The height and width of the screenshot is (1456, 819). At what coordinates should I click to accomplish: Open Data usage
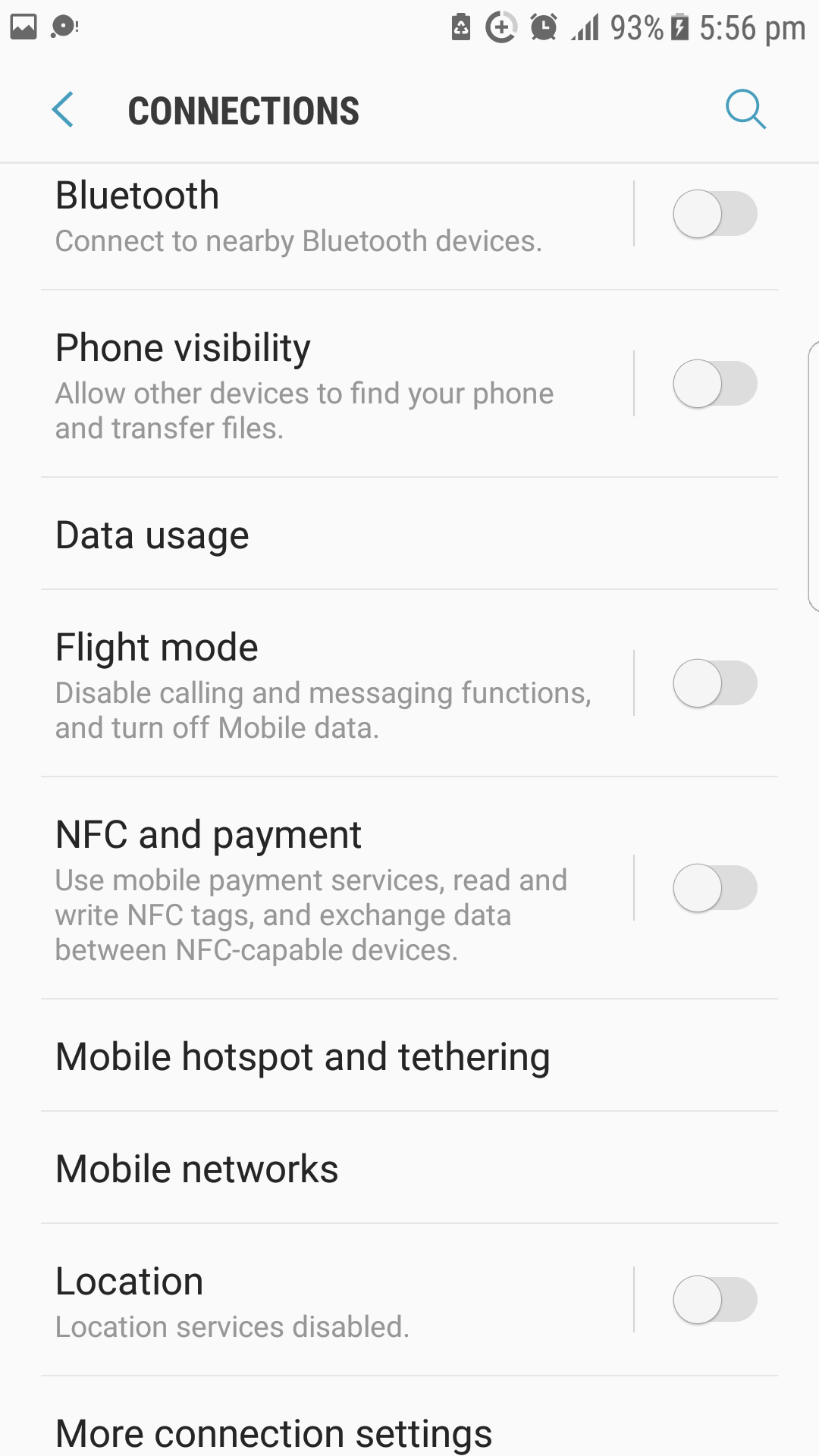pos(409,534)
